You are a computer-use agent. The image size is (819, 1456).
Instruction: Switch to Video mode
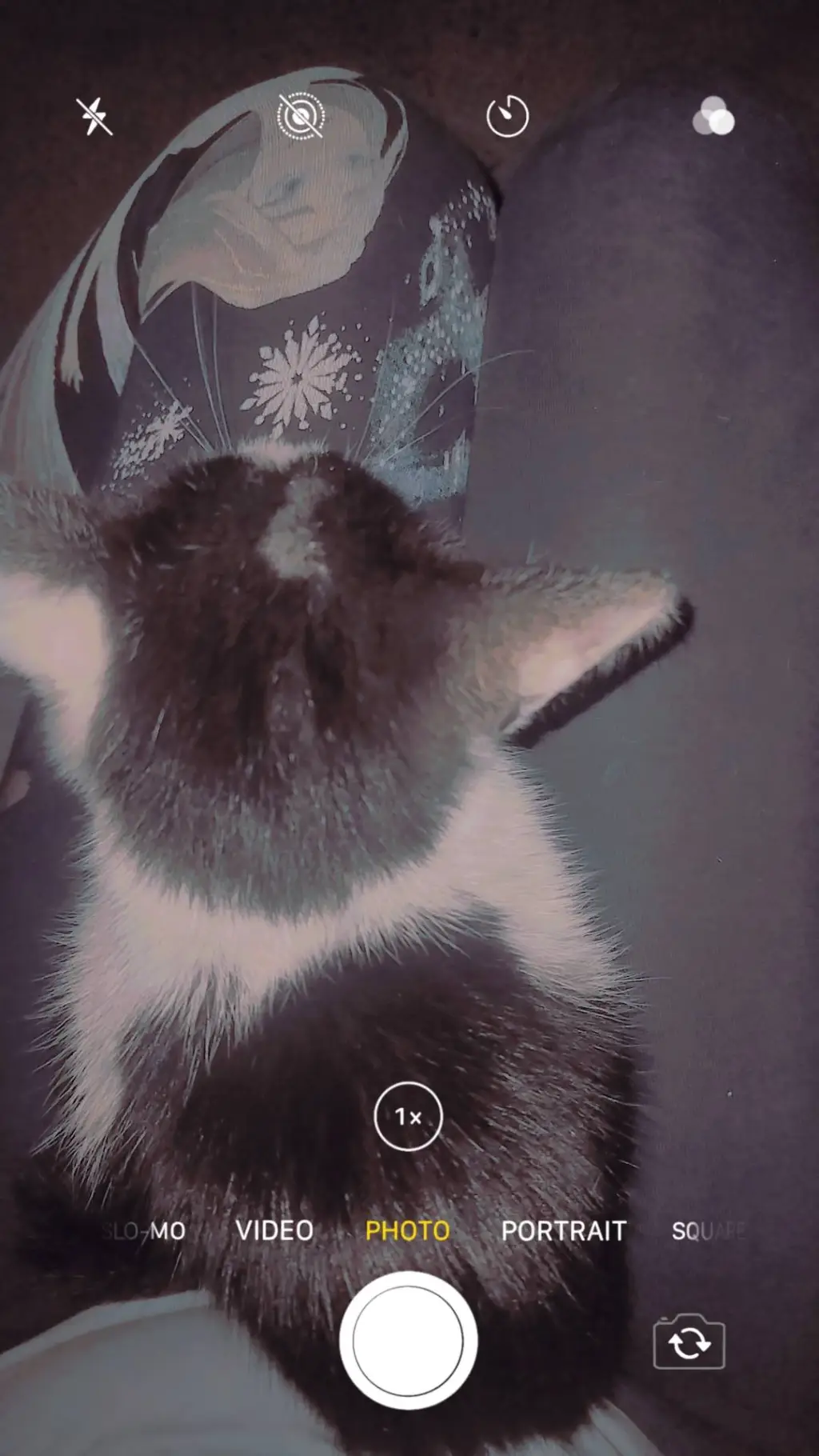pyautogui.click(x=274, y=1230)
